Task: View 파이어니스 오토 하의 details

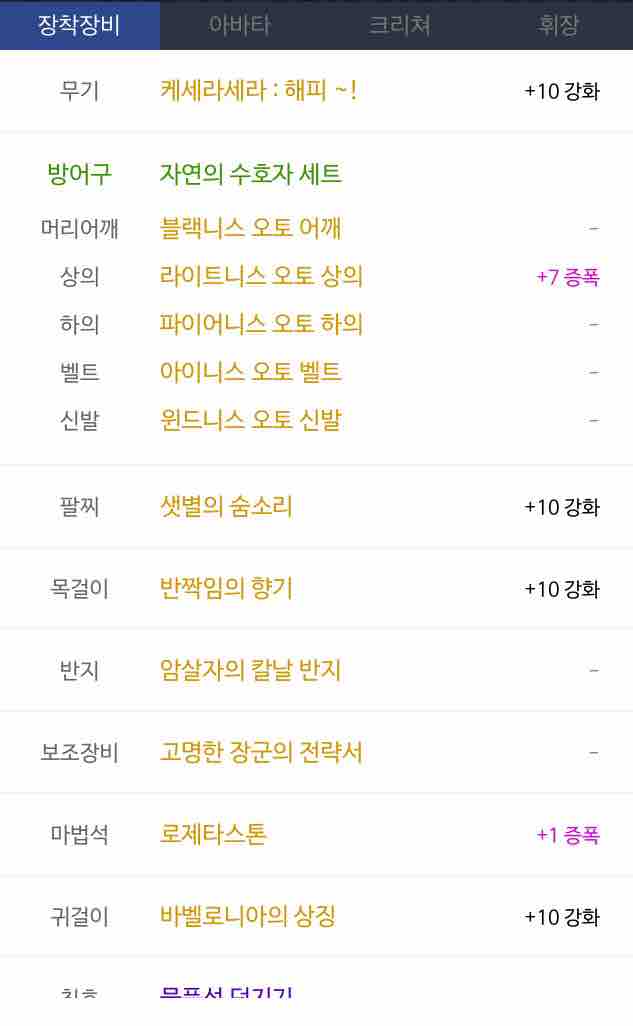Action: coord(261,324)
